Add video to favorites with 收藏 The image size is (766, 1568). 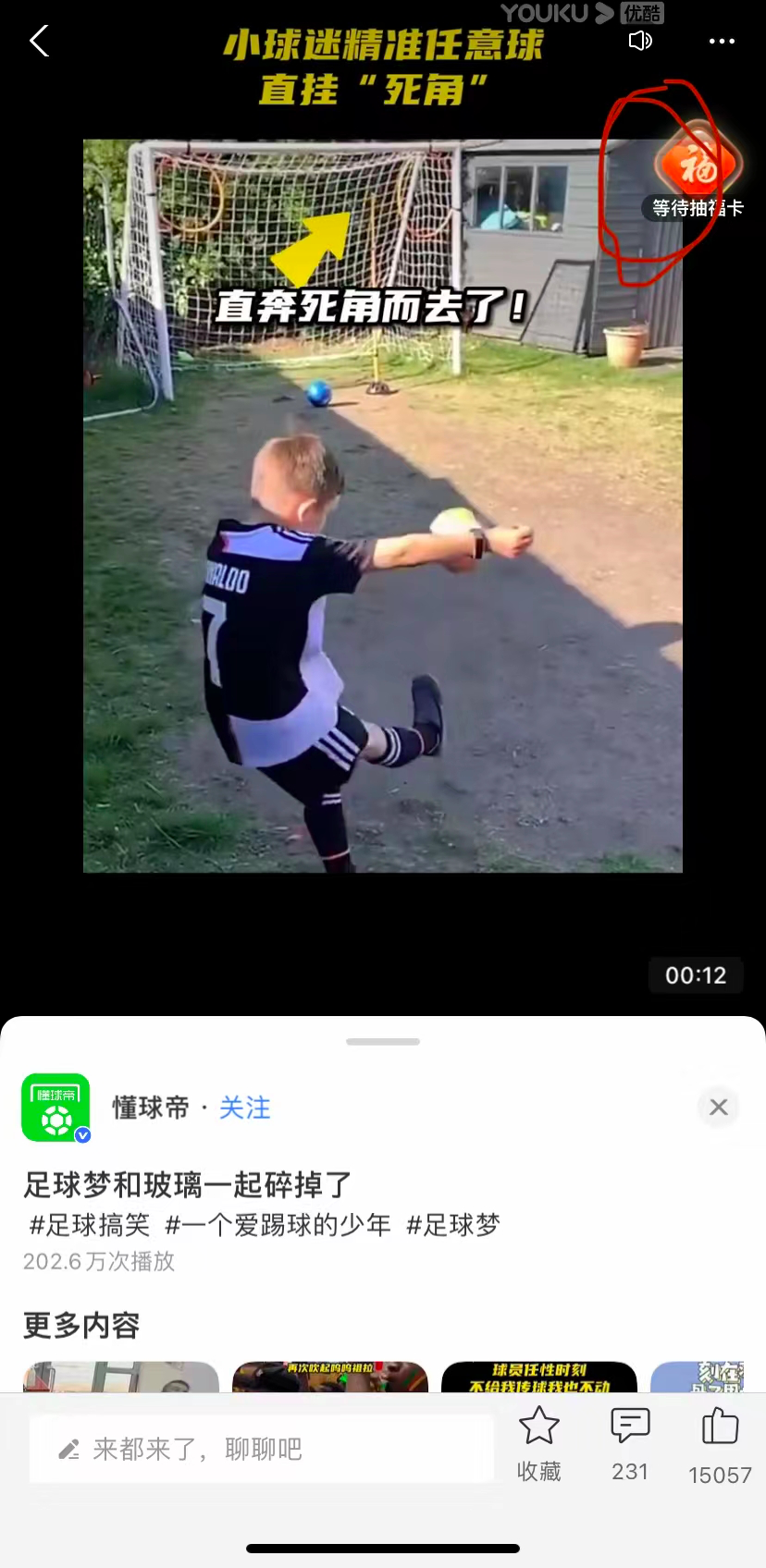(x=539, y=1444)
